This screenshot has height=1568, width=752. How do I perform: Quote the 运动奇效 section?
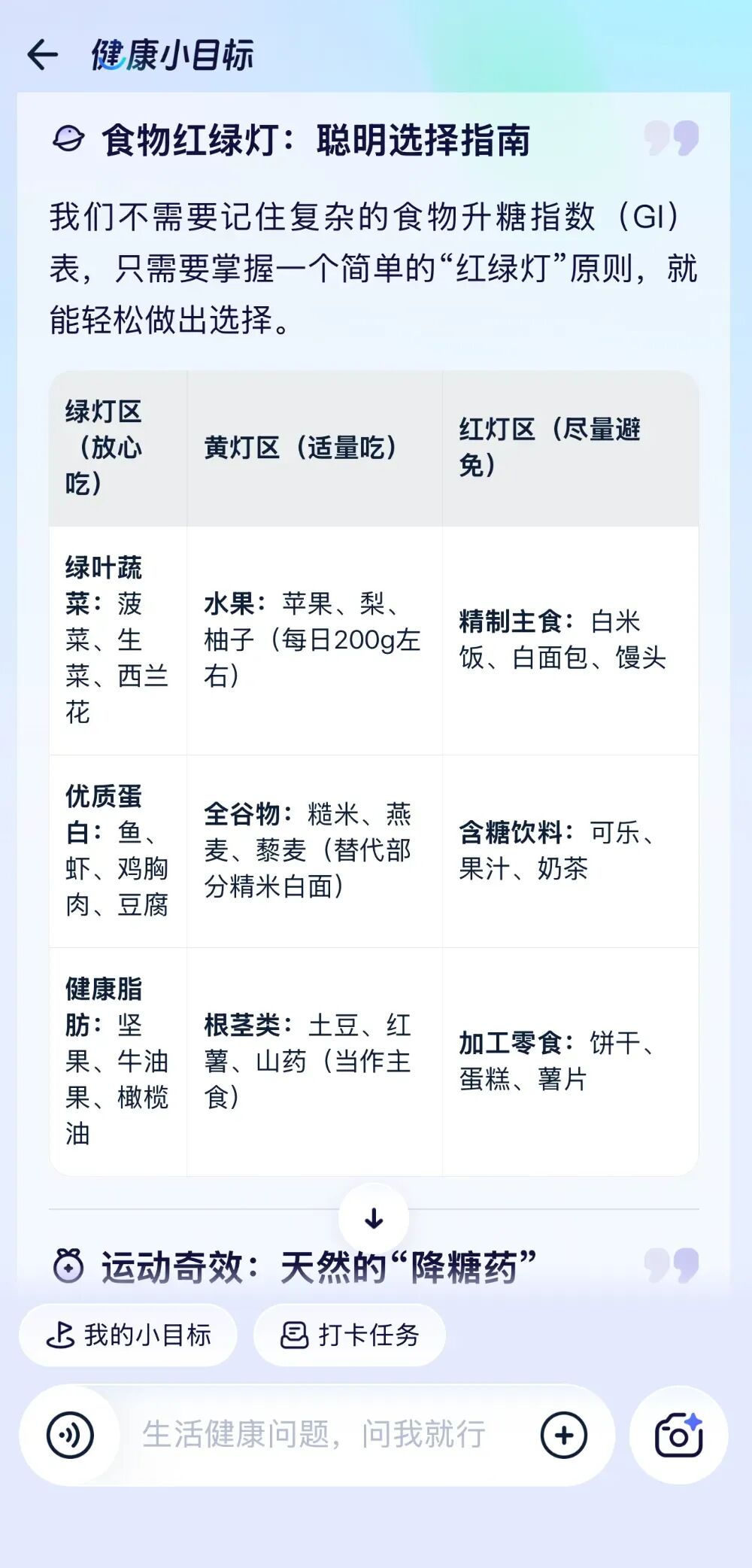[672, 1265]
